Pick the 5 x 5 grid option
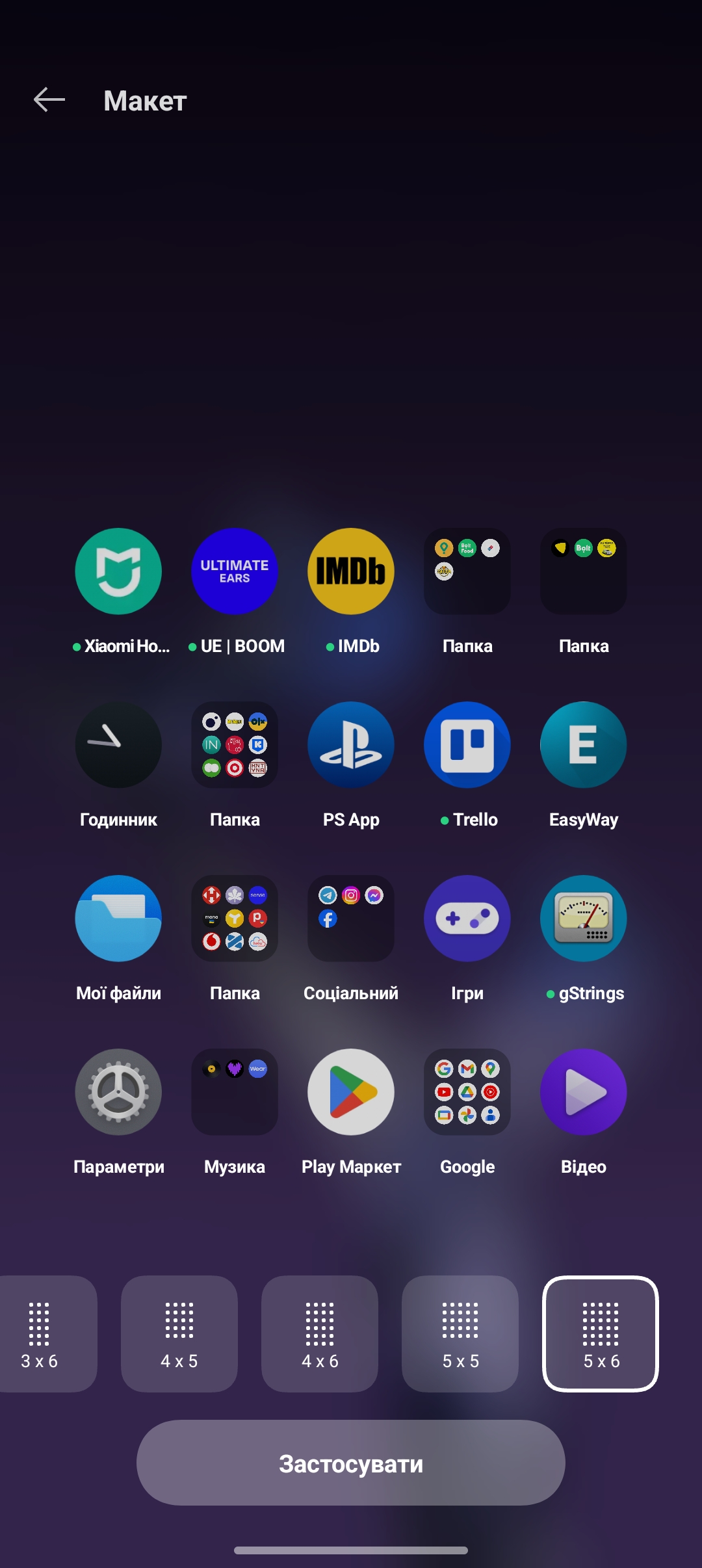The width and height of the screenshot is (702, 1568). click(x=460, y=1333)
